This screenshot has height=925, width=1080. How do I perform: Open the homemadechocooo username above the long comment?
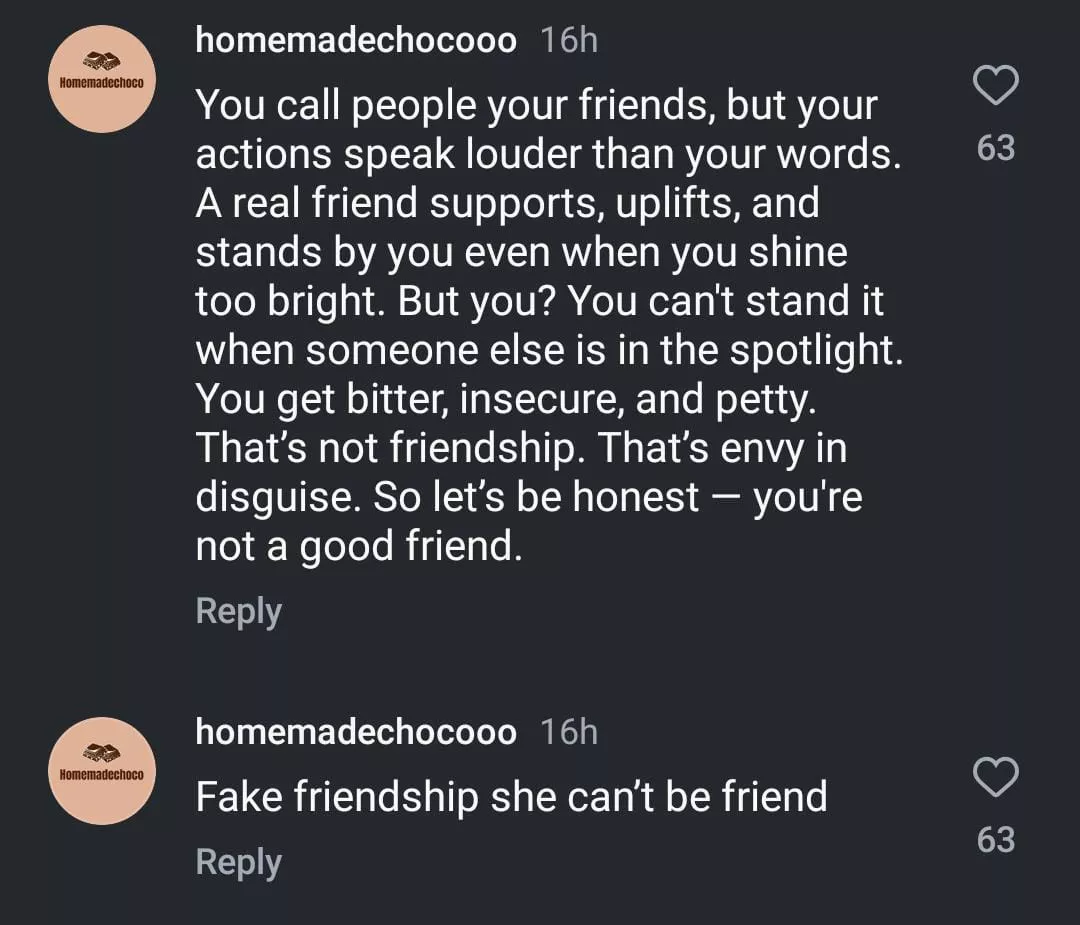pos(356,40)
